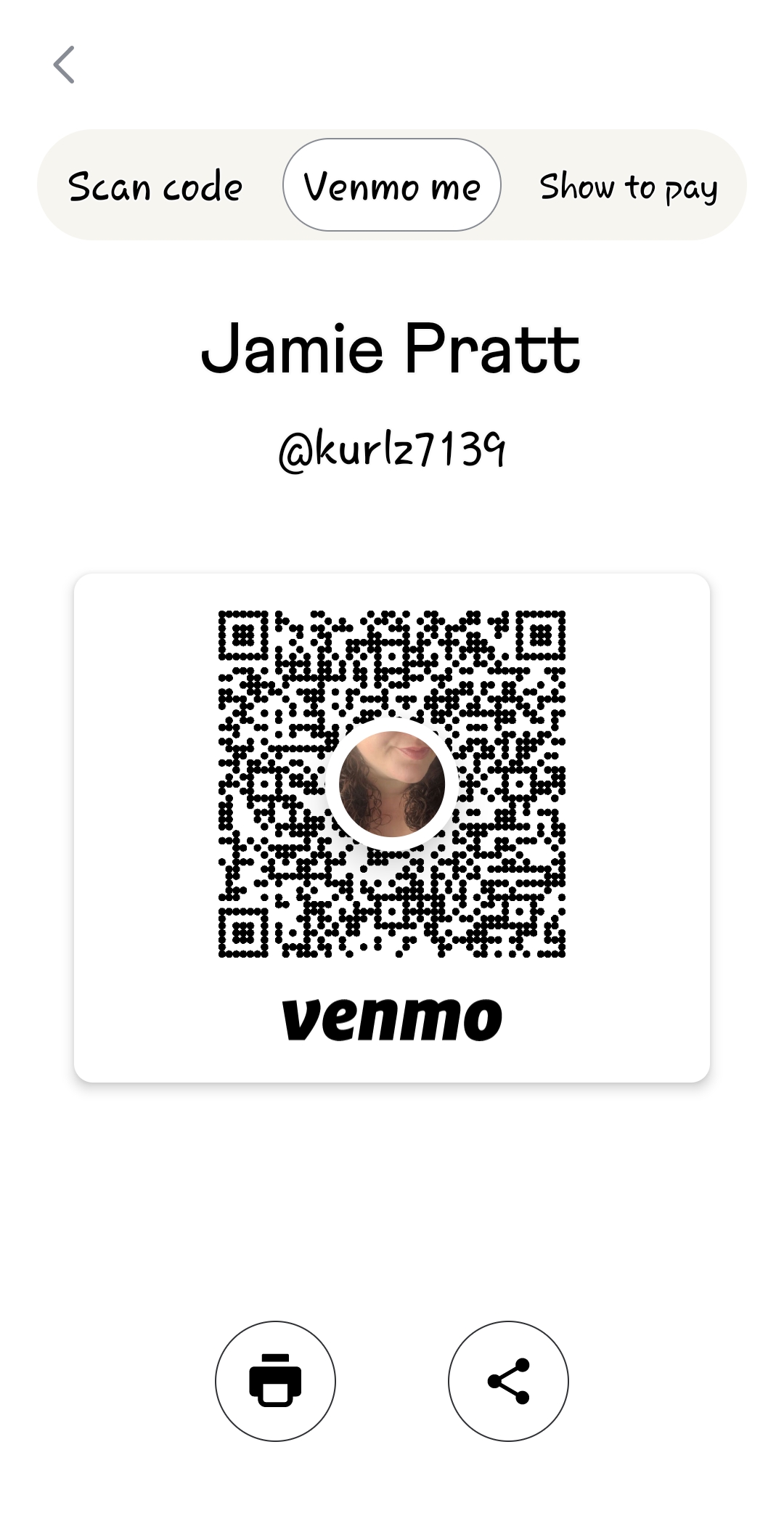Go back using the top-left arrow

(x=64, y=65)
